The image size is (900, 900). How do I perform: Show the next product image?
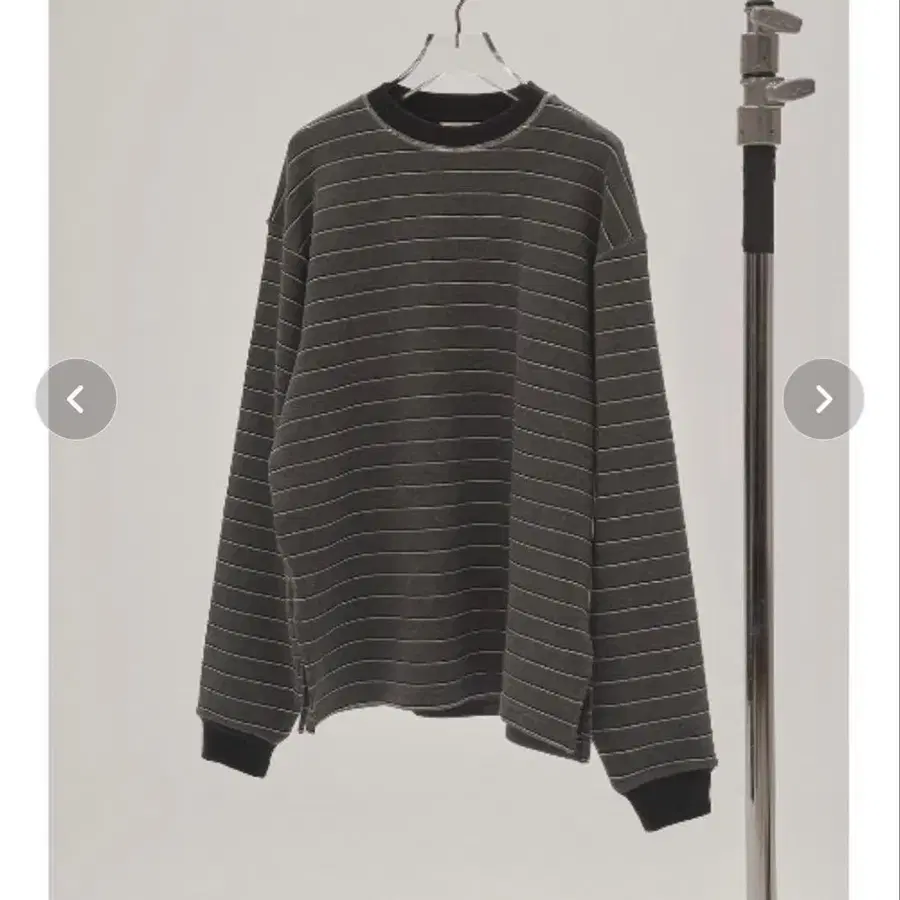click(x=824, y=399)
